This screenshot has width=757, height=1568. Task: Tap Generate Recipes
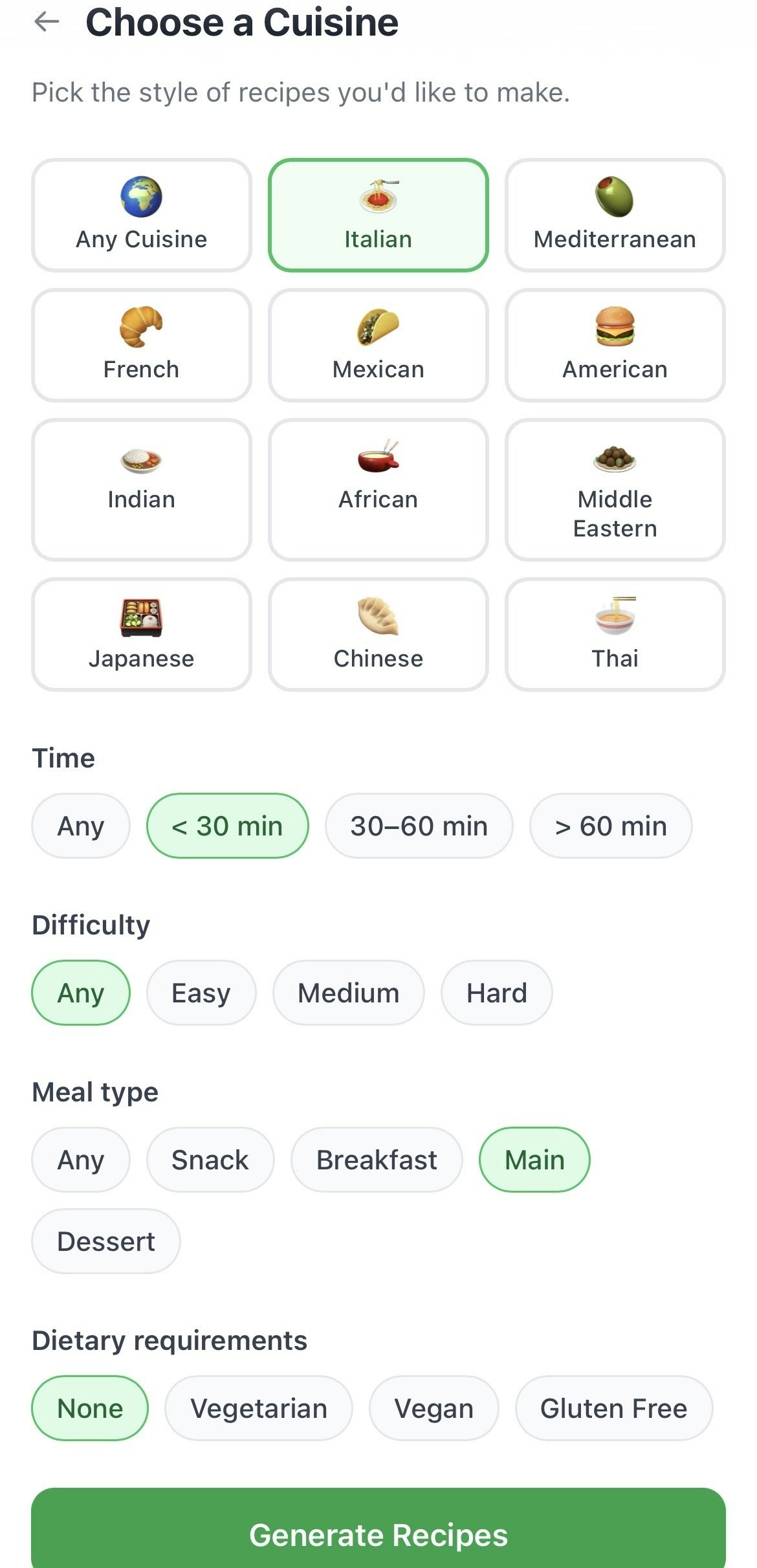click(x=378, y=1534)
